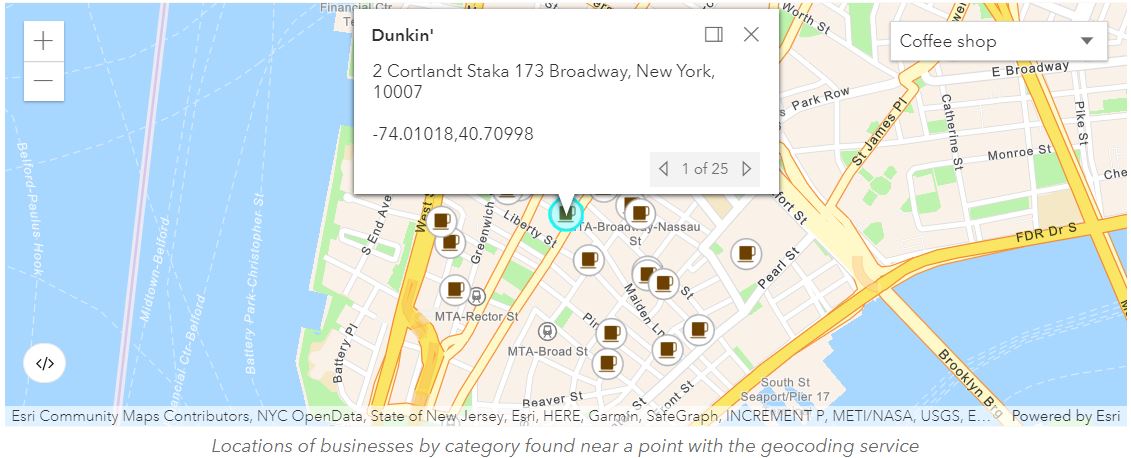1131x458 pixels.
Task: Select coffee marker near Pearl St
Action: point(746,253)
